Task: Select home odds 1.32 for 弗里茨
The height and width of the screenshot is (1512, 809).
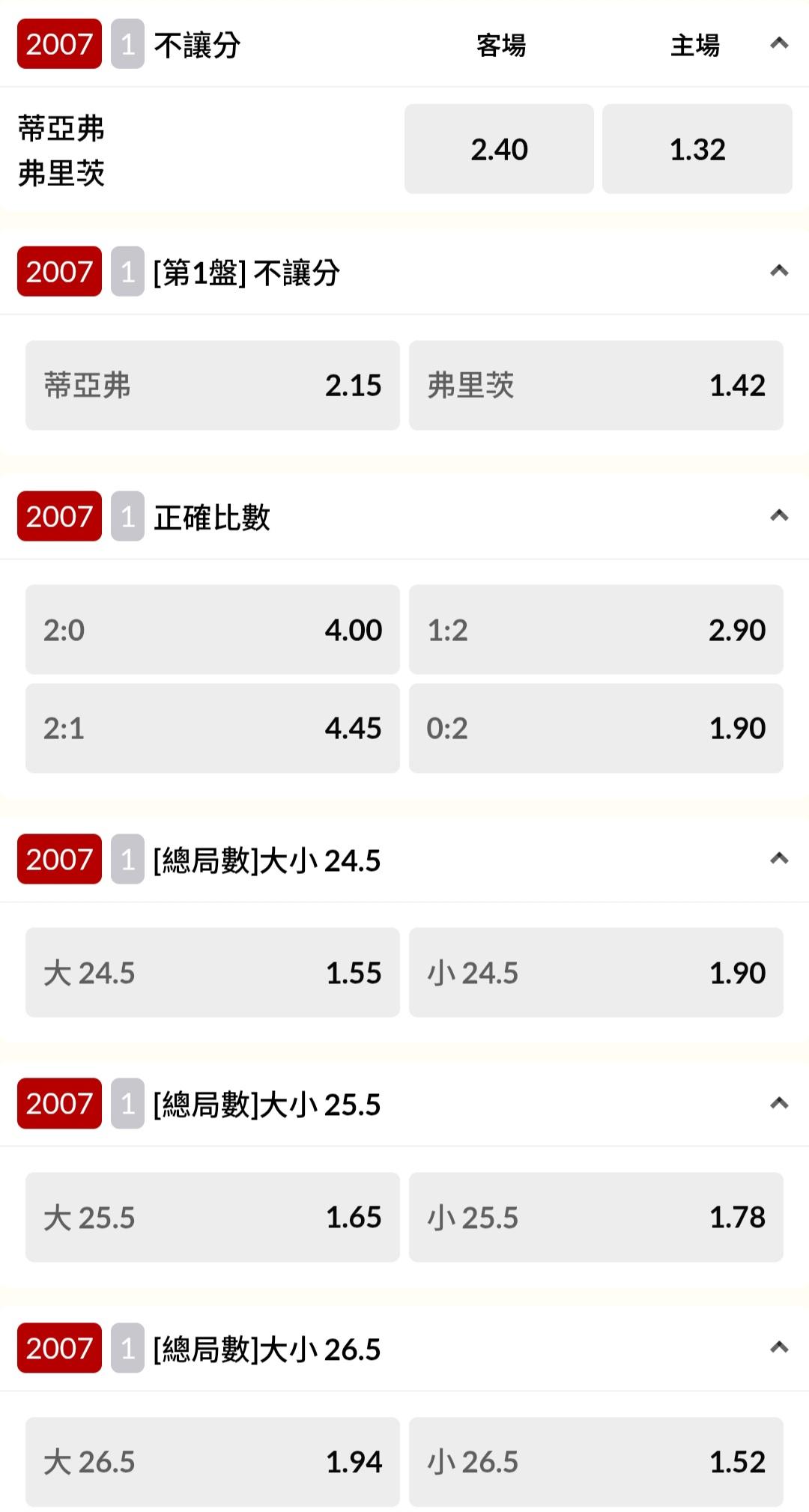Action: [697, 149]
